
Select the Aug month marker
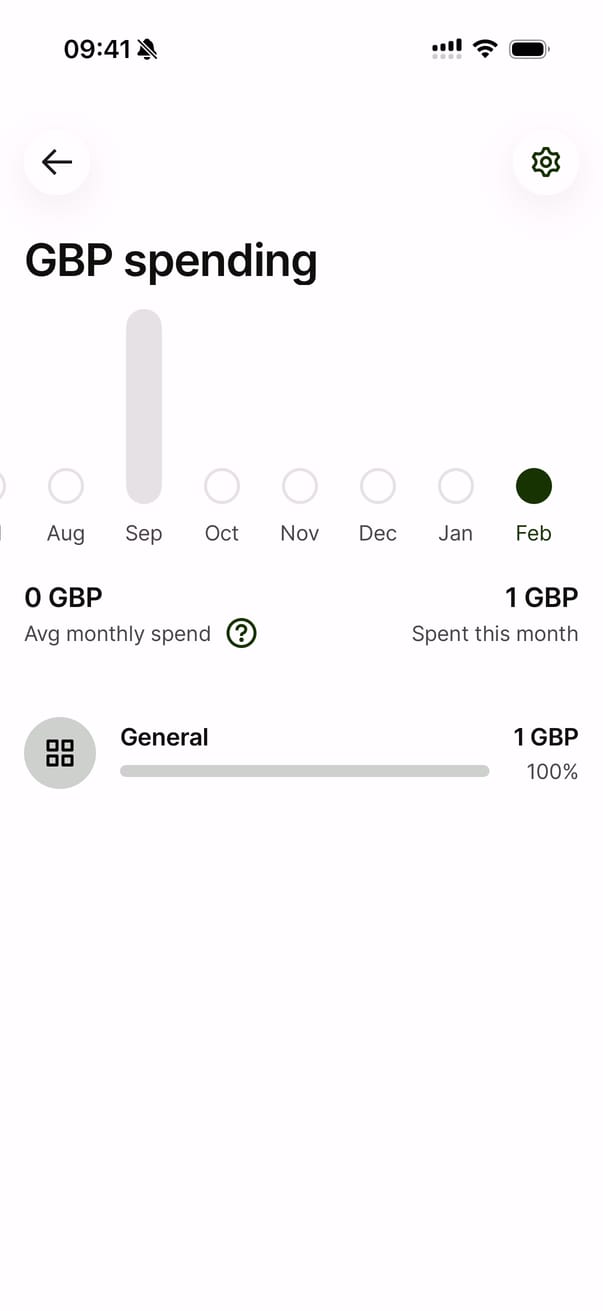tap(66, 486)
